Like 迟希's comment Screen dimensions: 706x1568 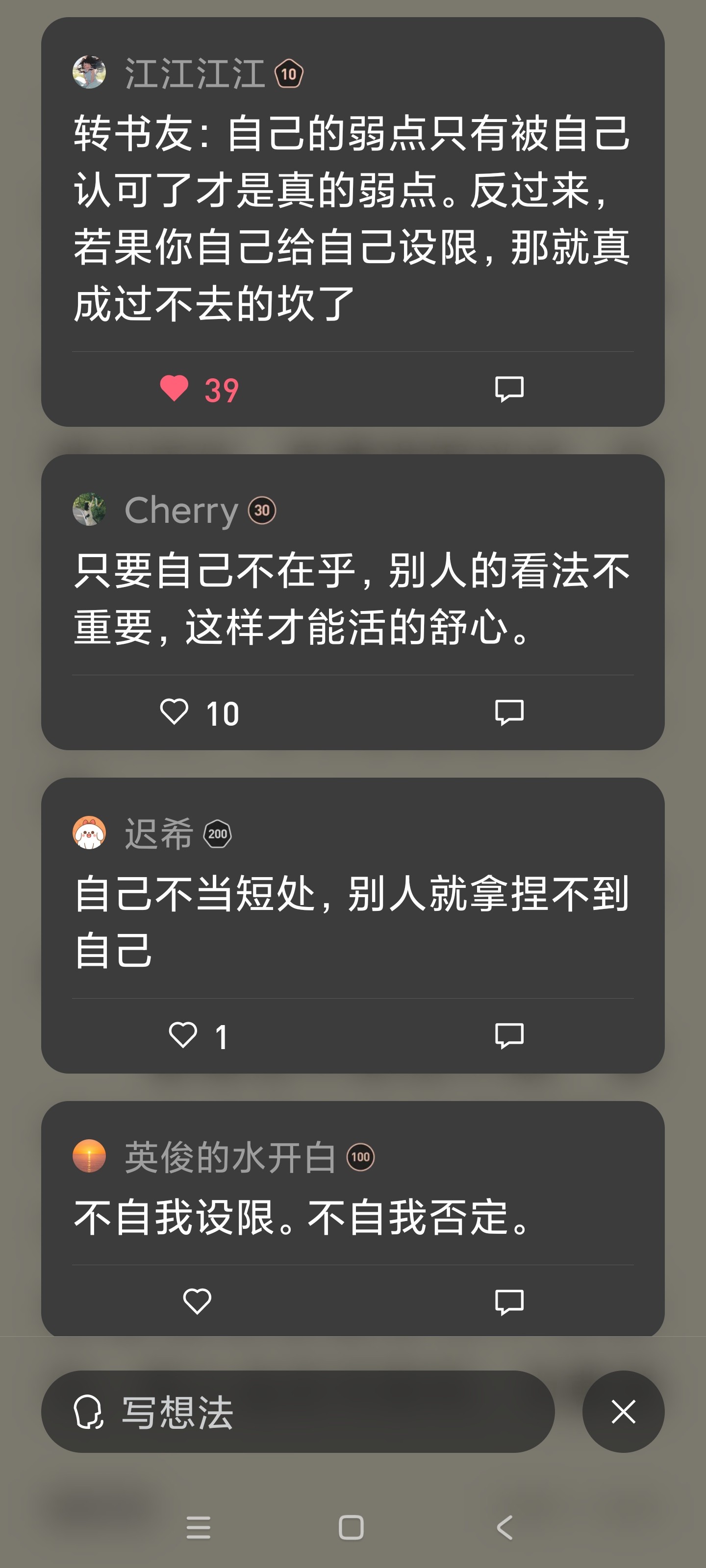coord(183,1035)
